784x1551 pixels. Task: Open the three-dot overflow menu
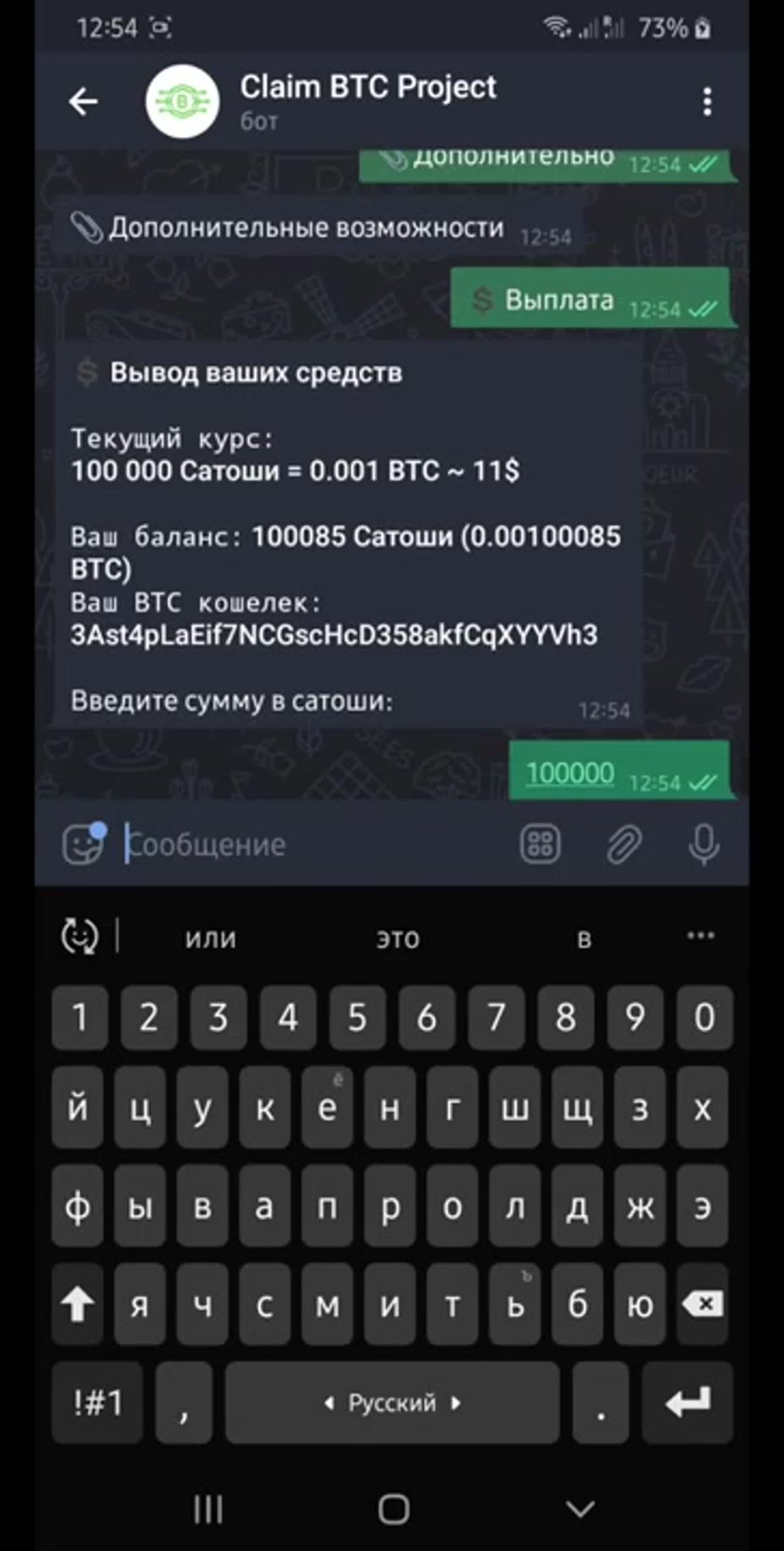coord(708,101)
